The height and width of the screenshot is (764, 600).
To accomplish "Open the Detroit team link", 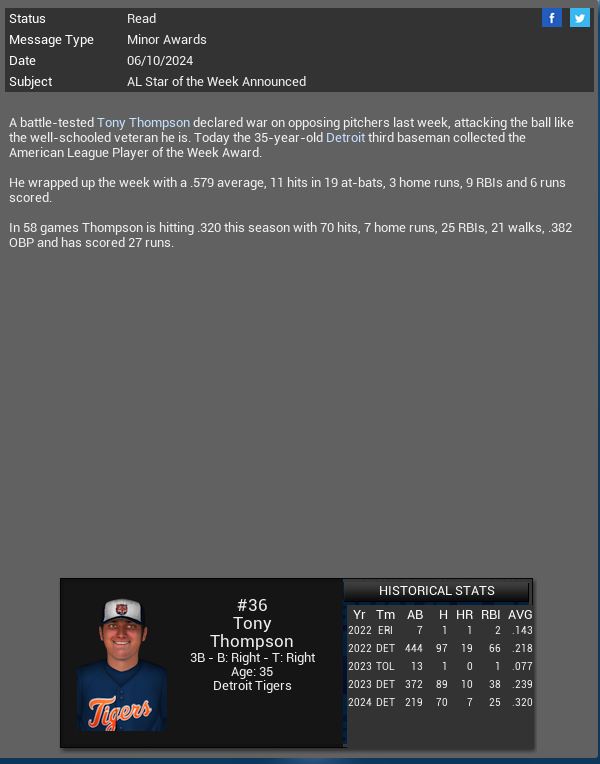I will coord(345,137).
